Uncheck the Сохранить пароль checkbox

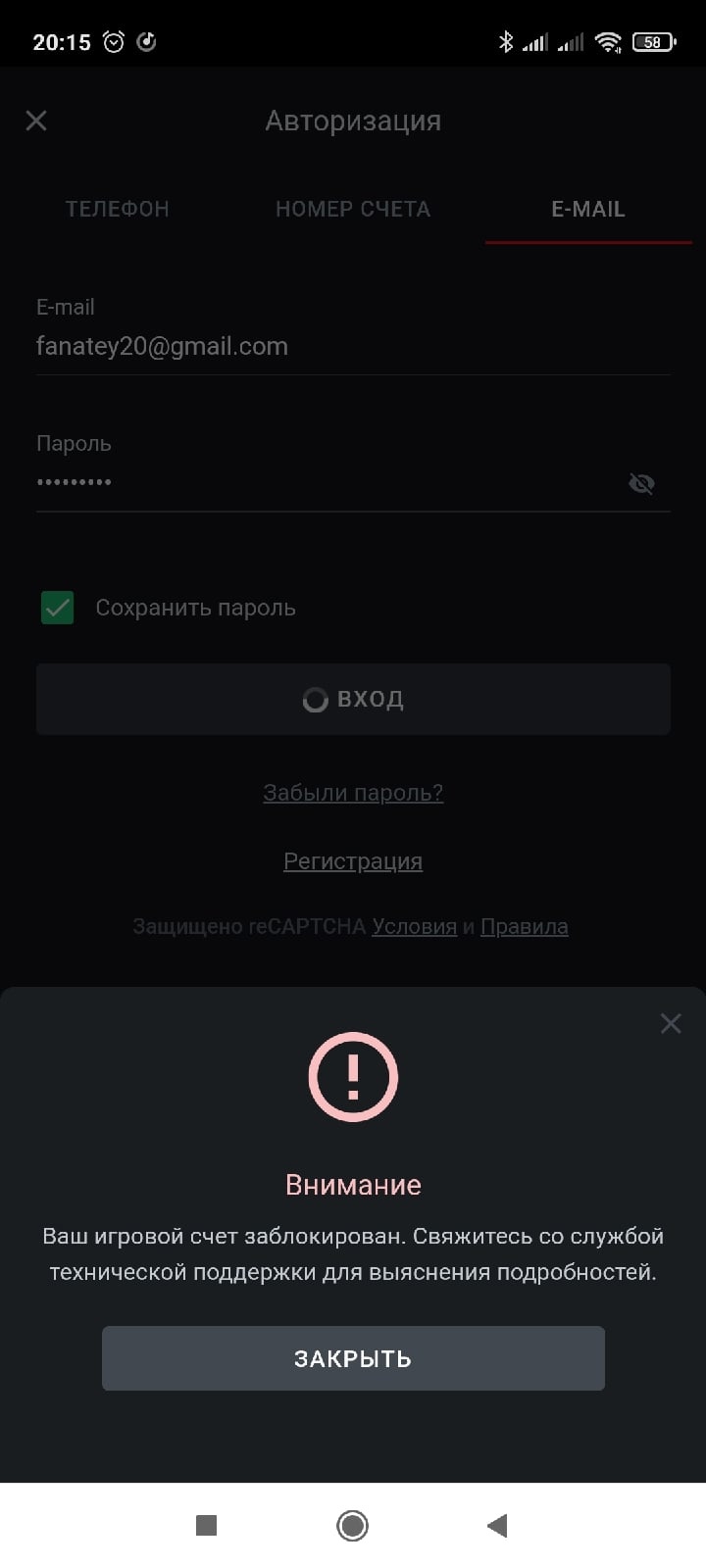tap(58, 608)
